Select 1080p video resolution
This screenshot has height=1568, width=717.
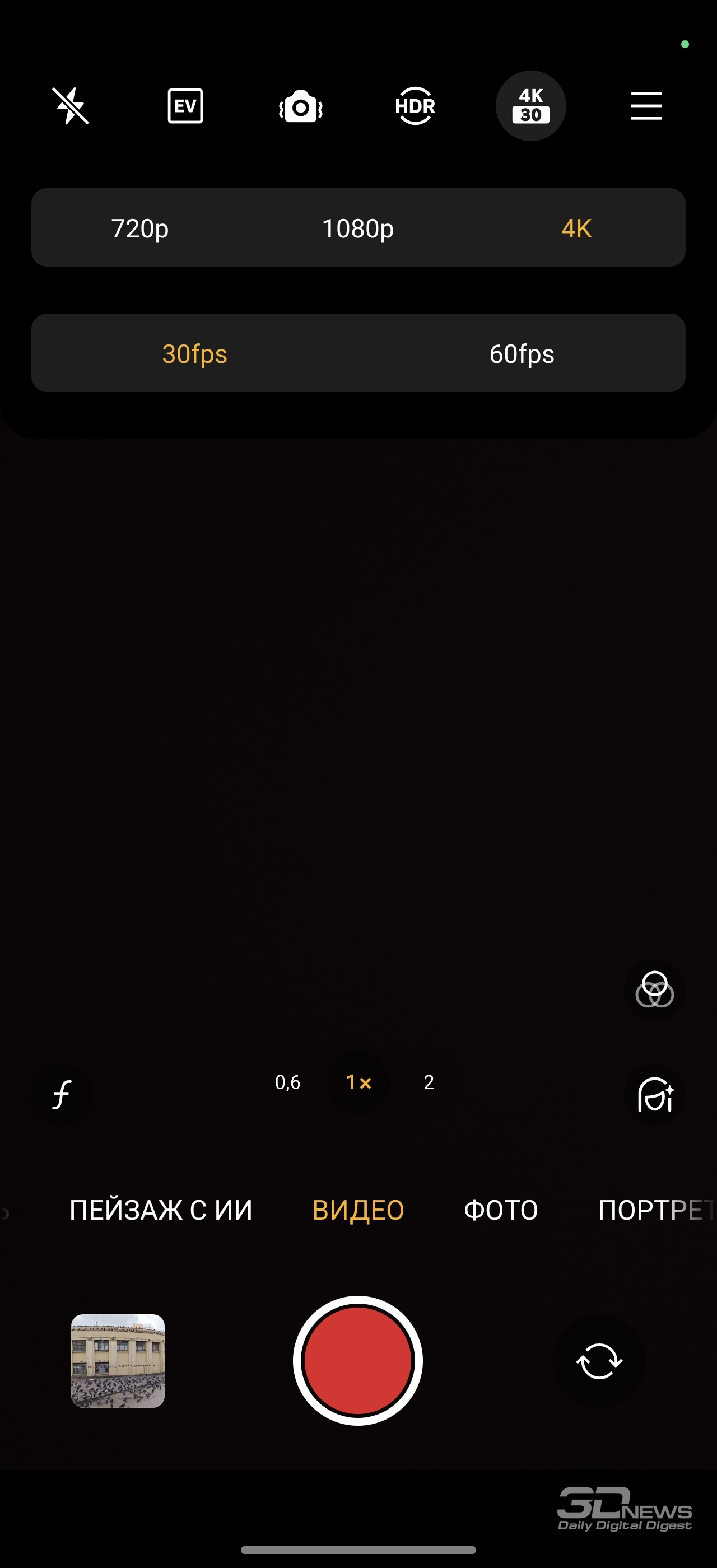358,228
